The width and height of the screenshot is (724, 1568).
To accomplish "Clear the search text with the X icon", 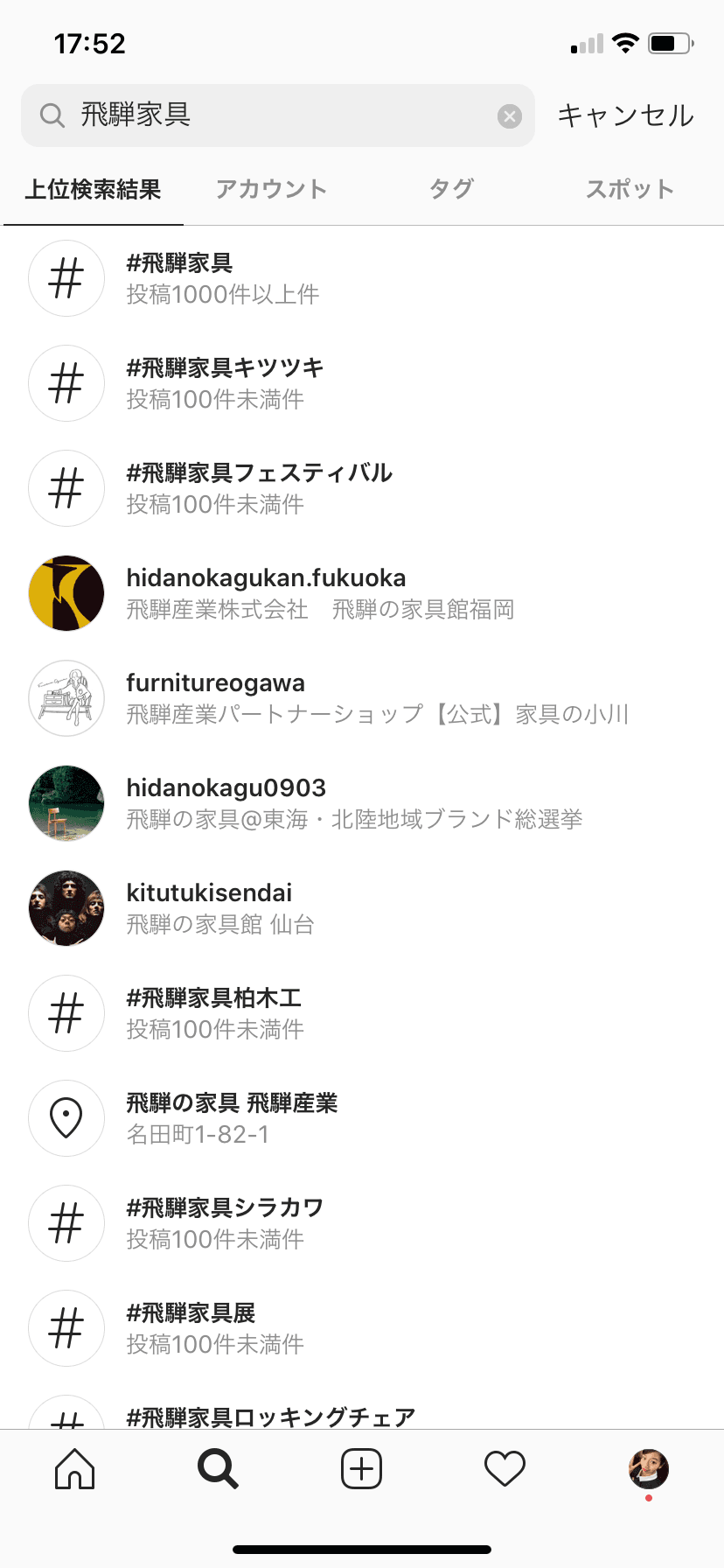I will point(510,115).
